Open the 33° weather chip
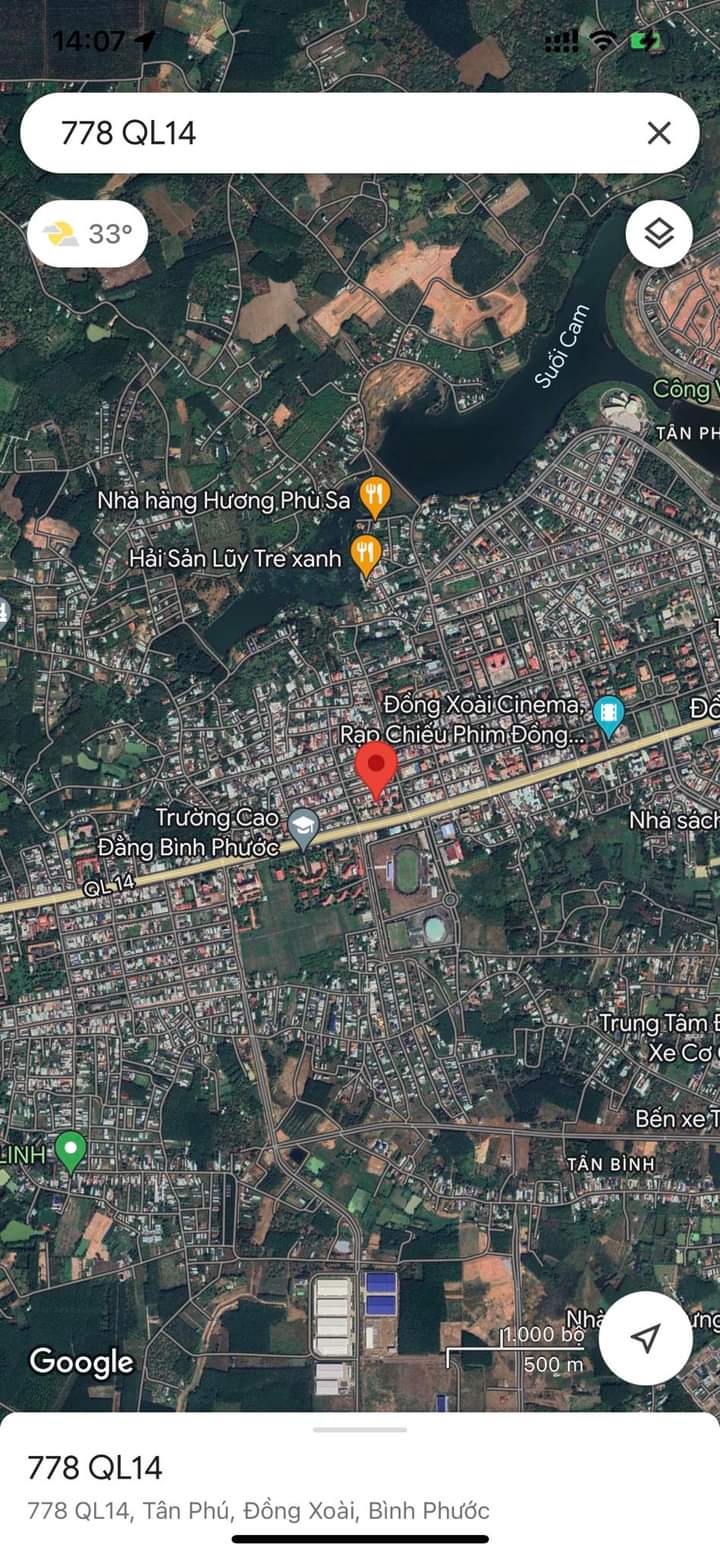The height and width of the screenshot is (1557, 720). [x=88, y=234]
